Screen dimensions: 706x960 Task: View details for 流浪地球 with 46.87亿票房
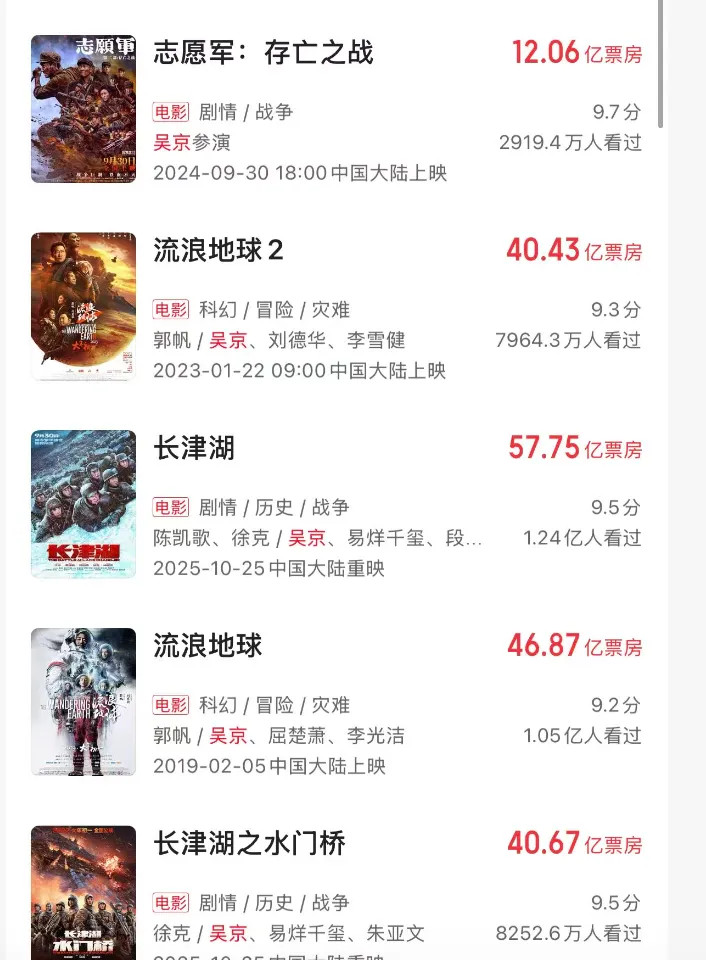208,646
